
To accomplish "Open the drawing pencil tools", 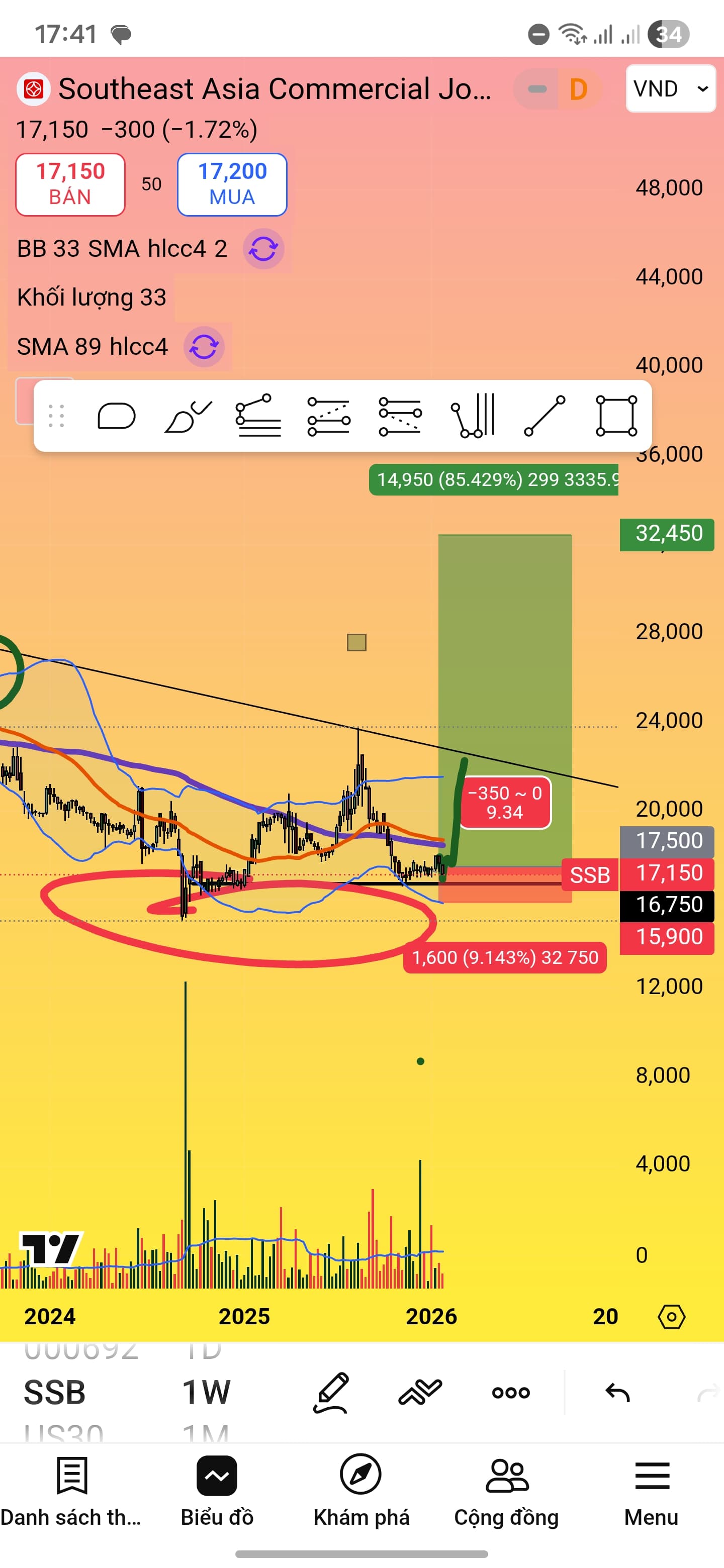I will click(331, 1392).
